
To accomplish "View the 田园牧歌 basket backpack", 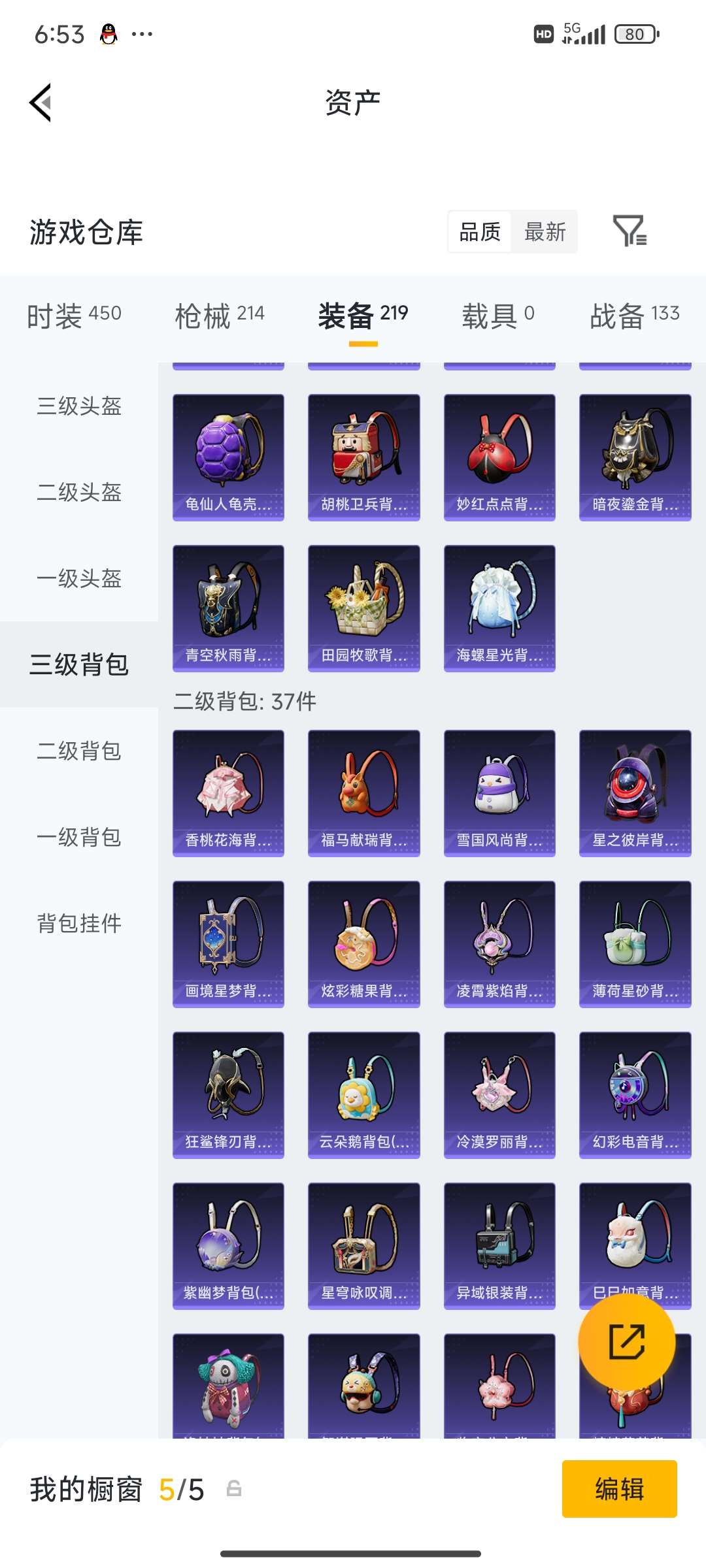I will [363, 606].
